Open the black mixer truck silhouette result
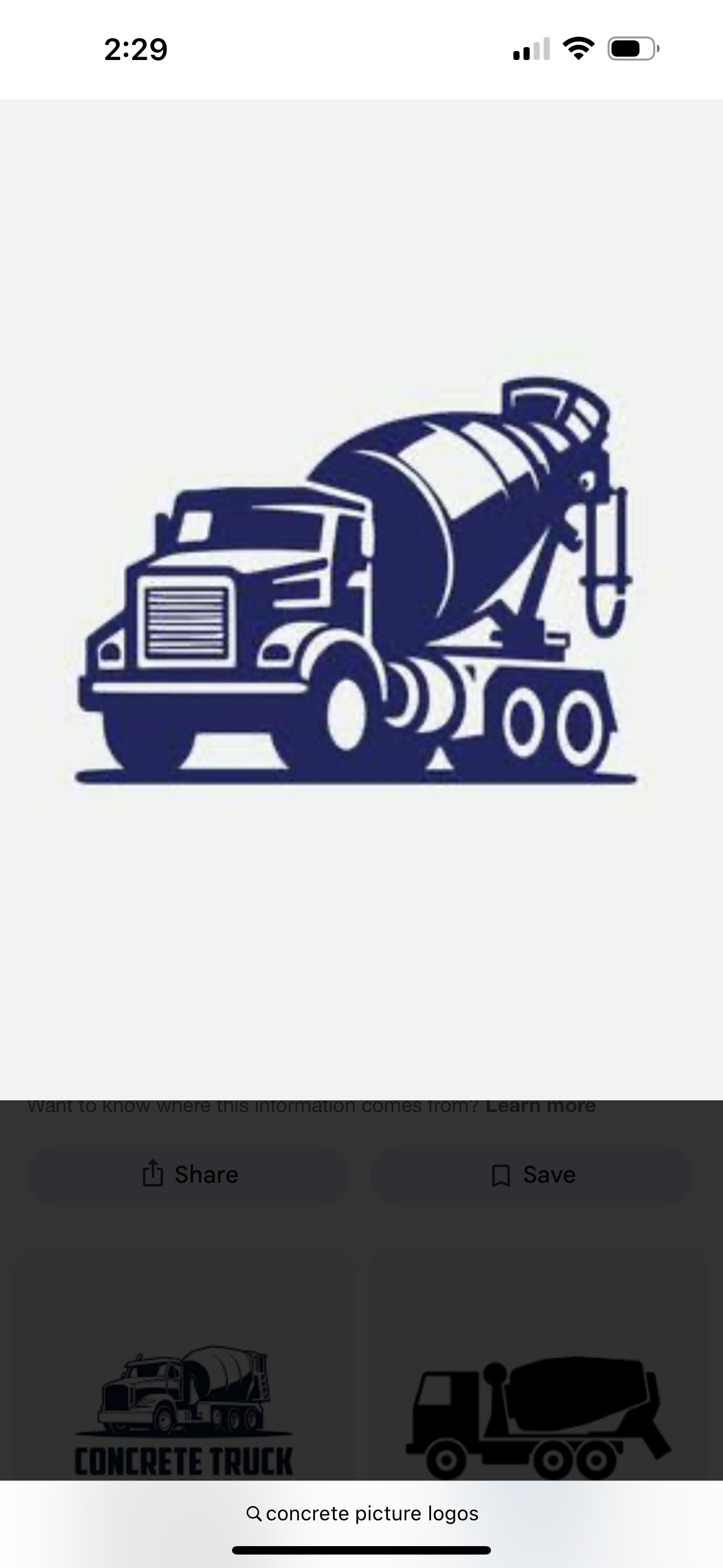 click(x=539, y=1366)
